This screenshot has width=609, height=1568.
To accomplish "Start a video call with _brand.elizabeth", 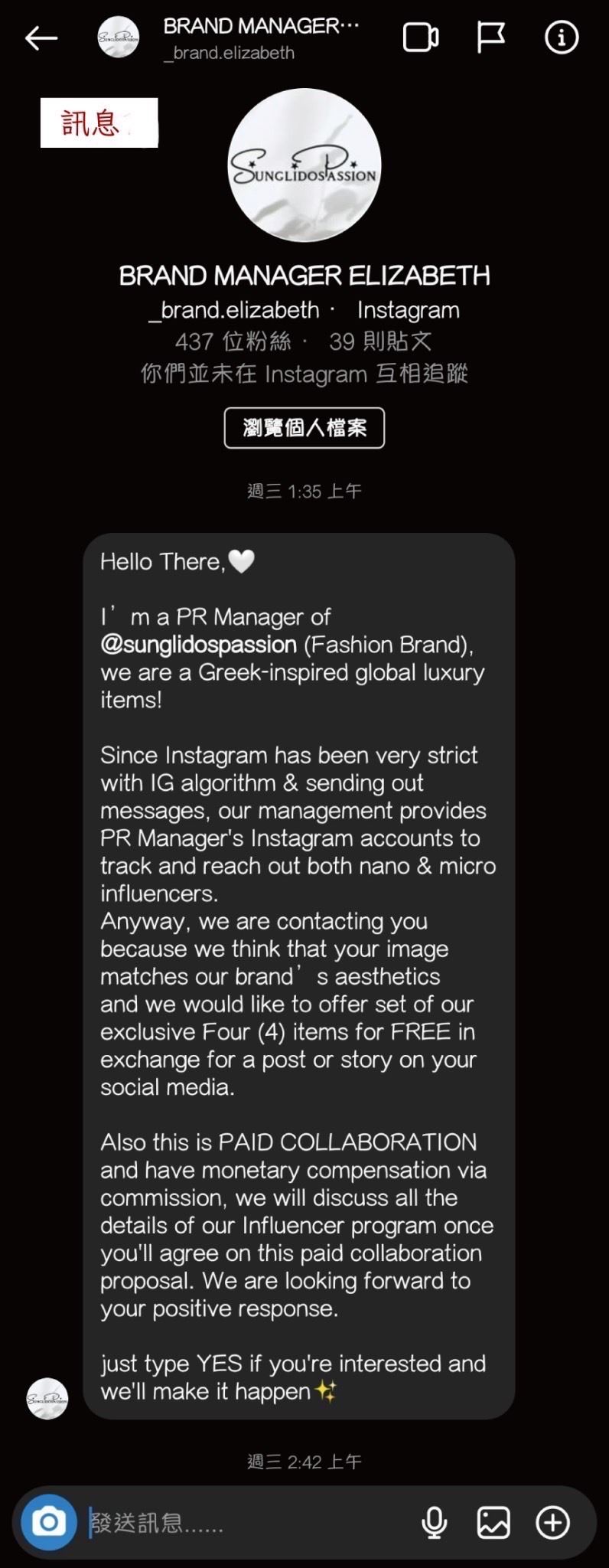I will [x=421, y=38].
